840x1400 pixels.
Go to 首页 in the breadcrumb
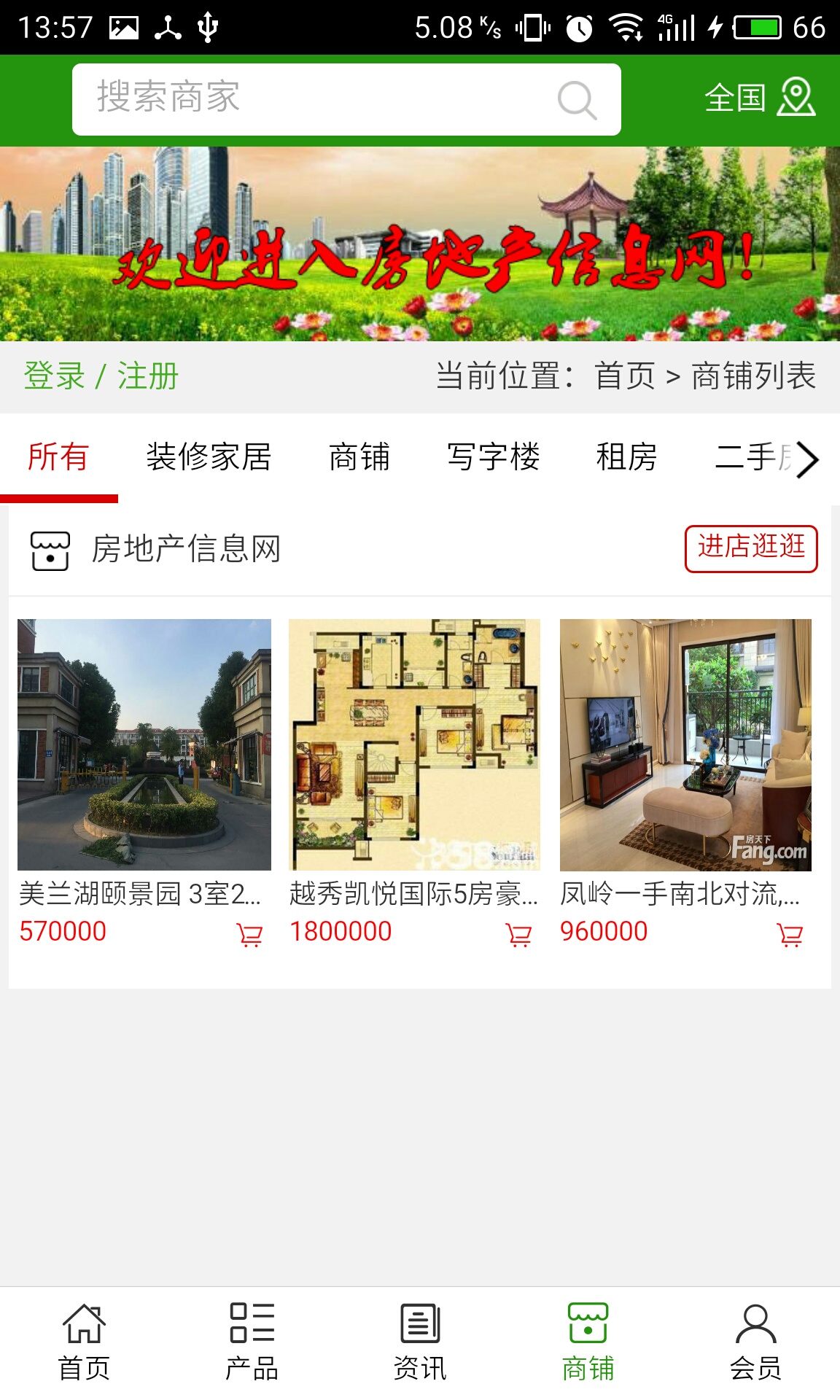(x=625, y=376)
